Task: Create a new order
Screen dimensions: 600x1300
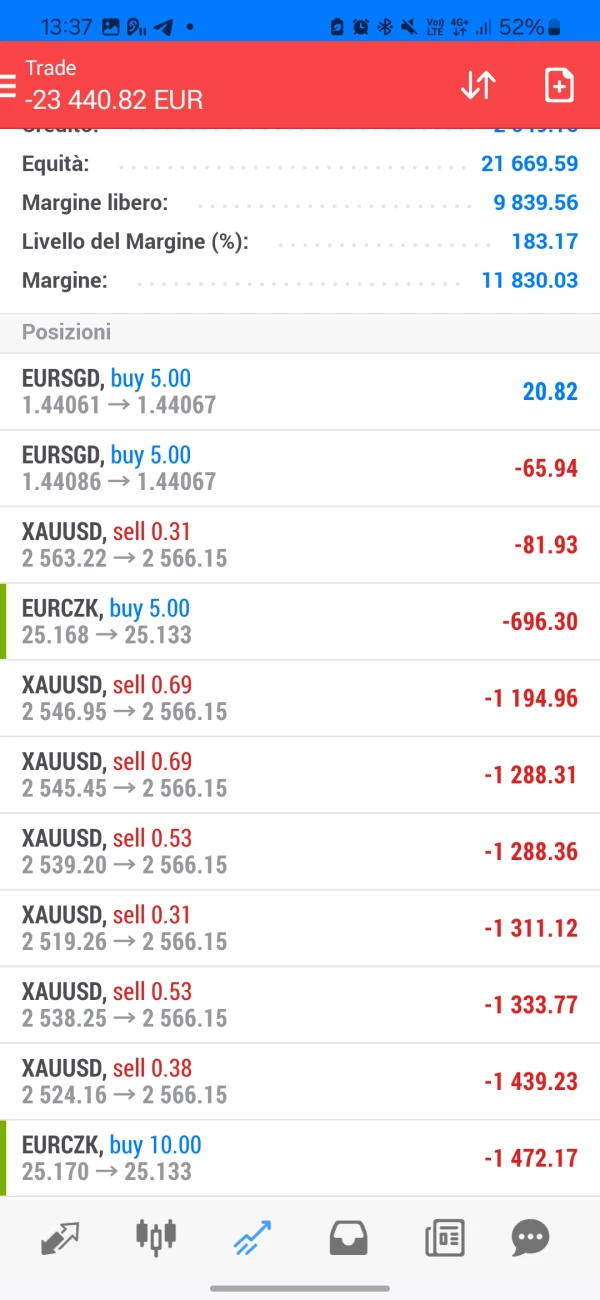Action: [559, 86]
